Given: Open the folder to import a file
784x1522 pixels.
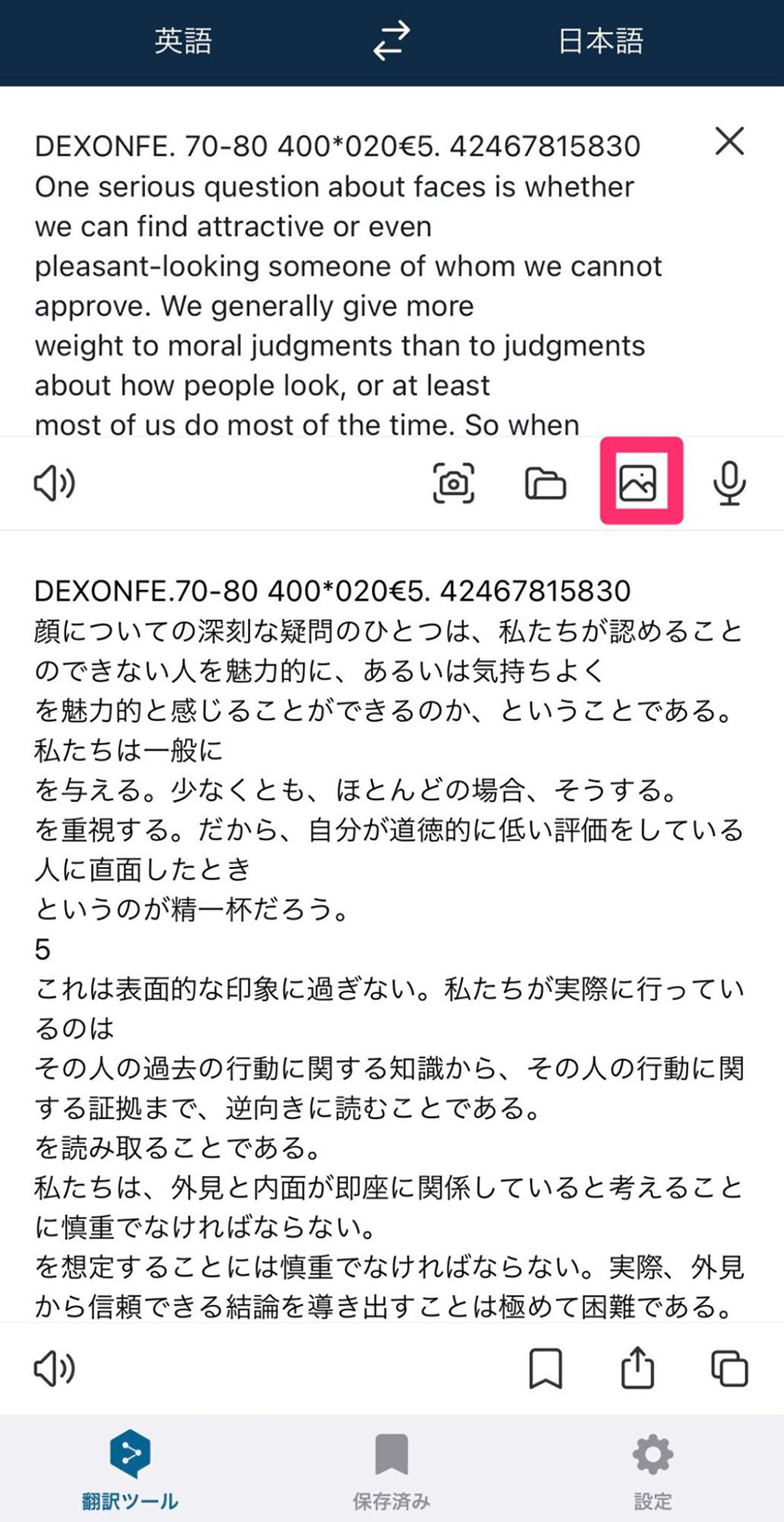Looking at the screenshot, I should pos(546,483).
